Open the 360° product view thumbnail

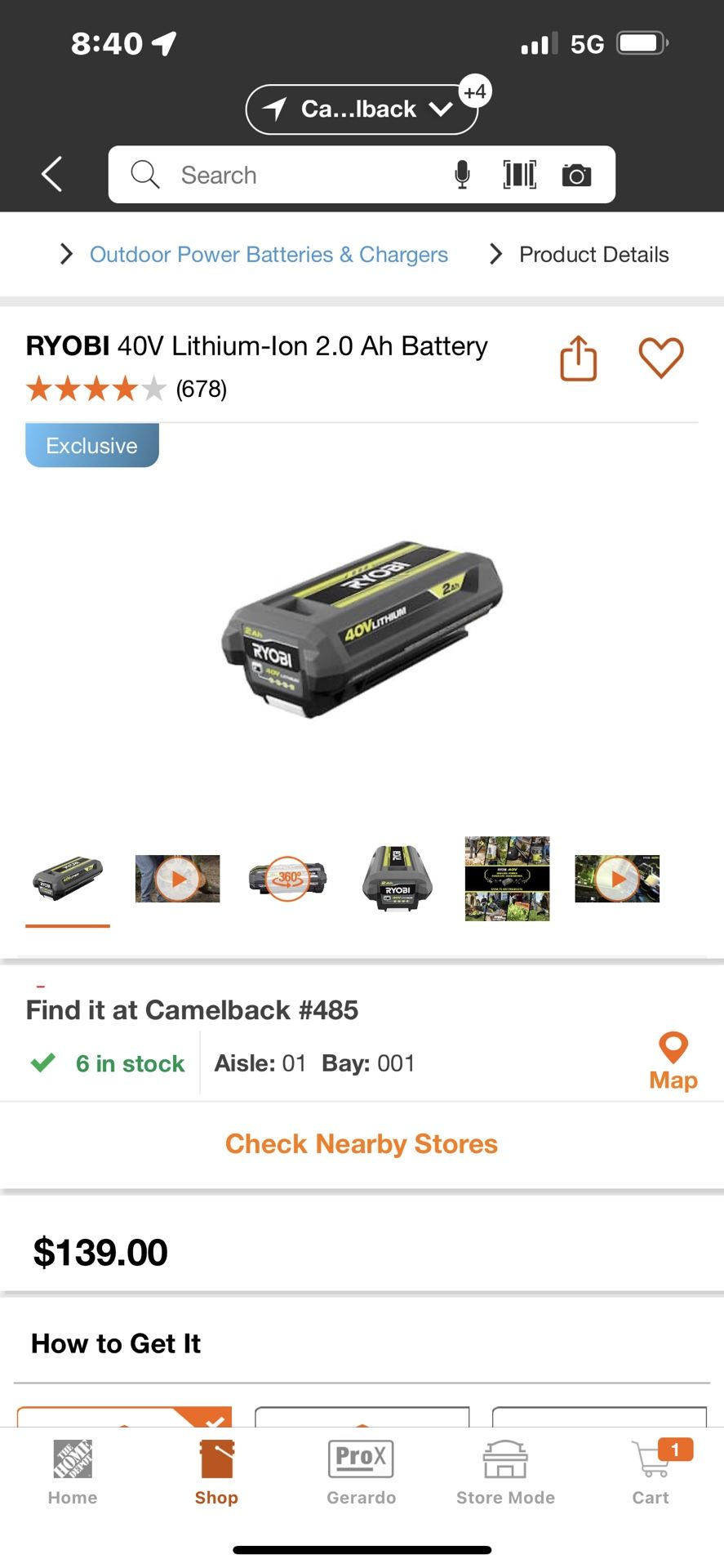coord(287,879)
